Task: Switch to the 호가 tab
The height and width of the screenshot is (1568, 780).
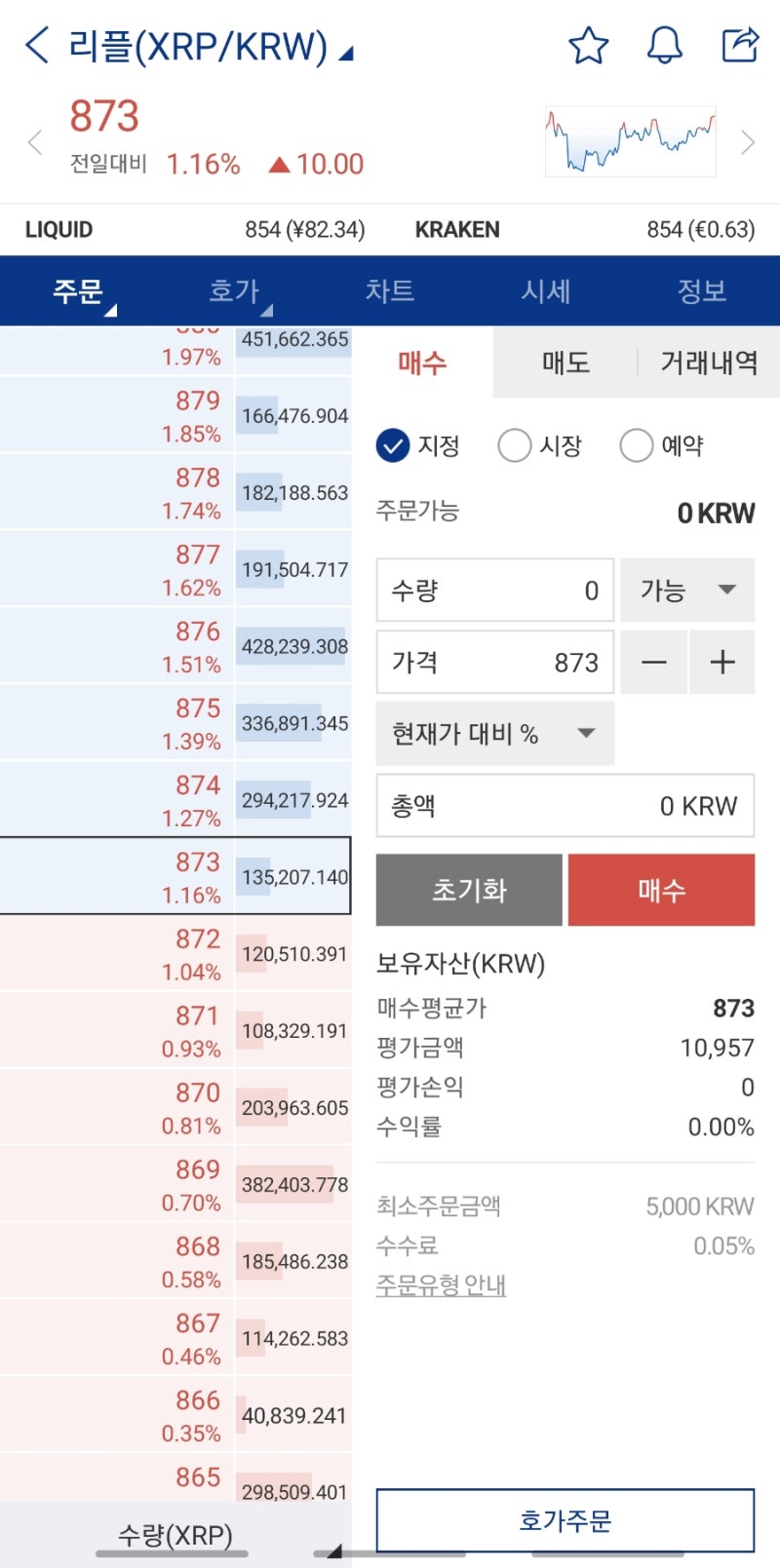Action: (234, 290)
